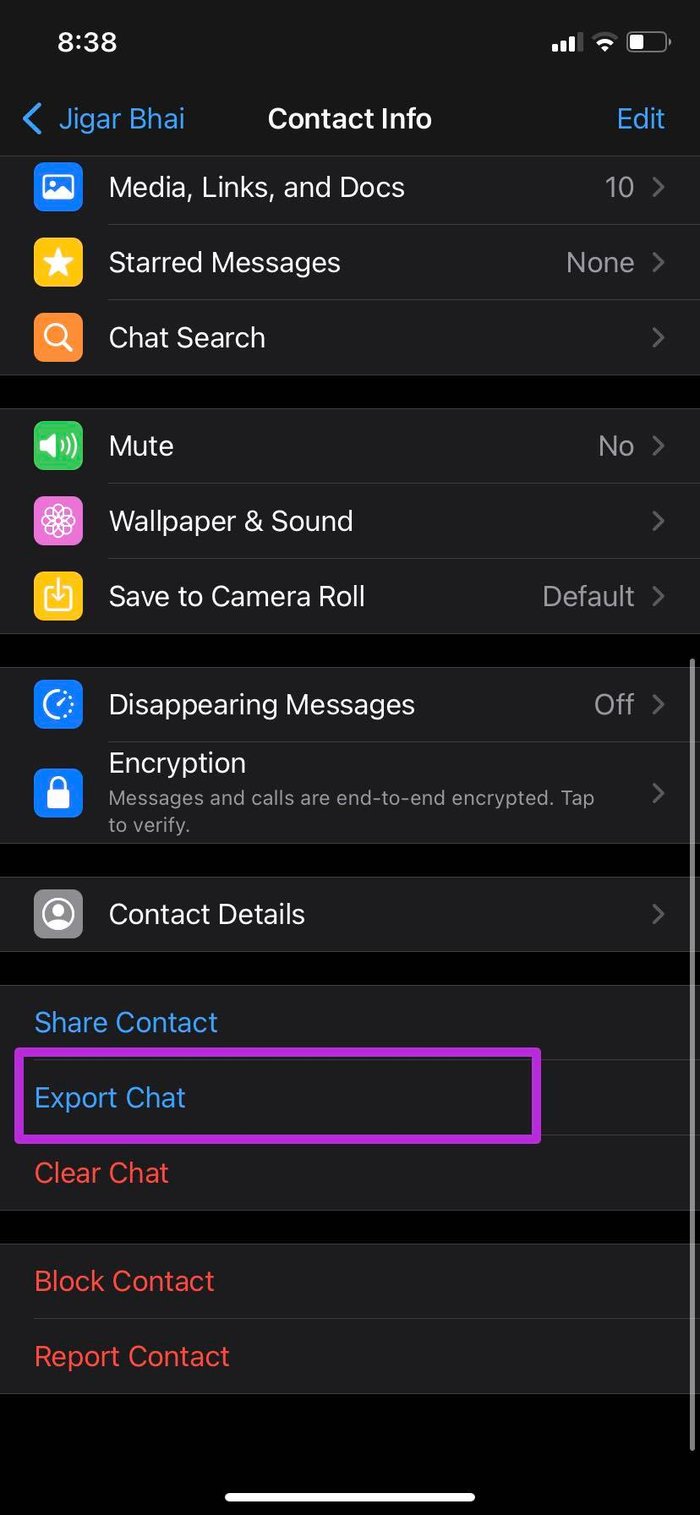Report Contact

pos(132,1356)
